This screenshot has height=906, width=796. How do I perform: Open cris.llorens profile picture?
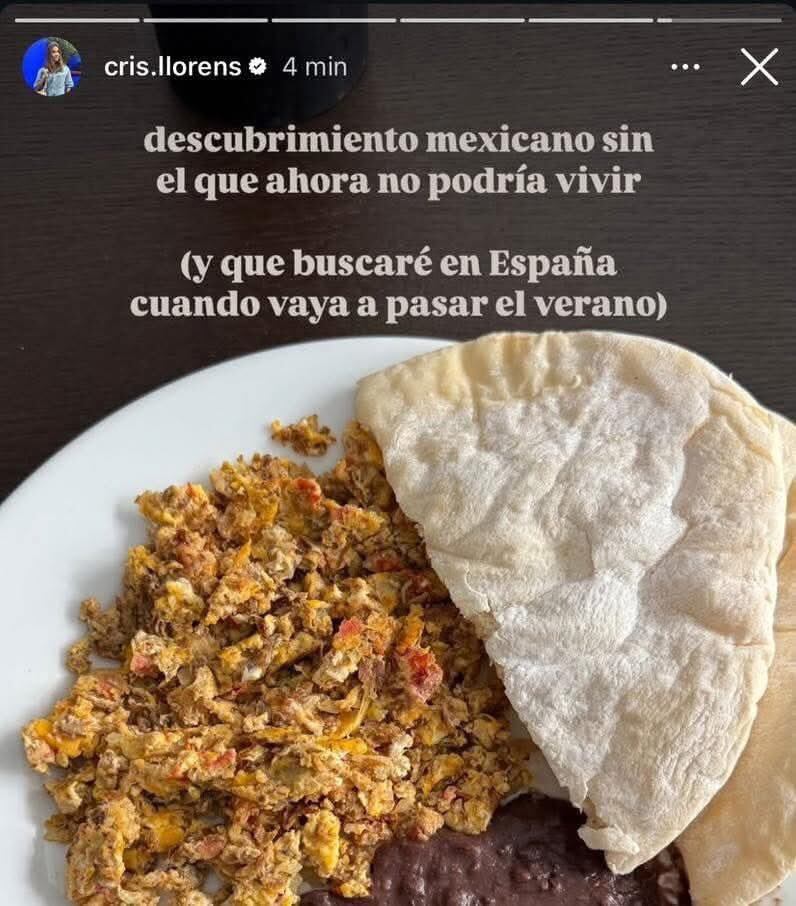(x=51, y=67)
